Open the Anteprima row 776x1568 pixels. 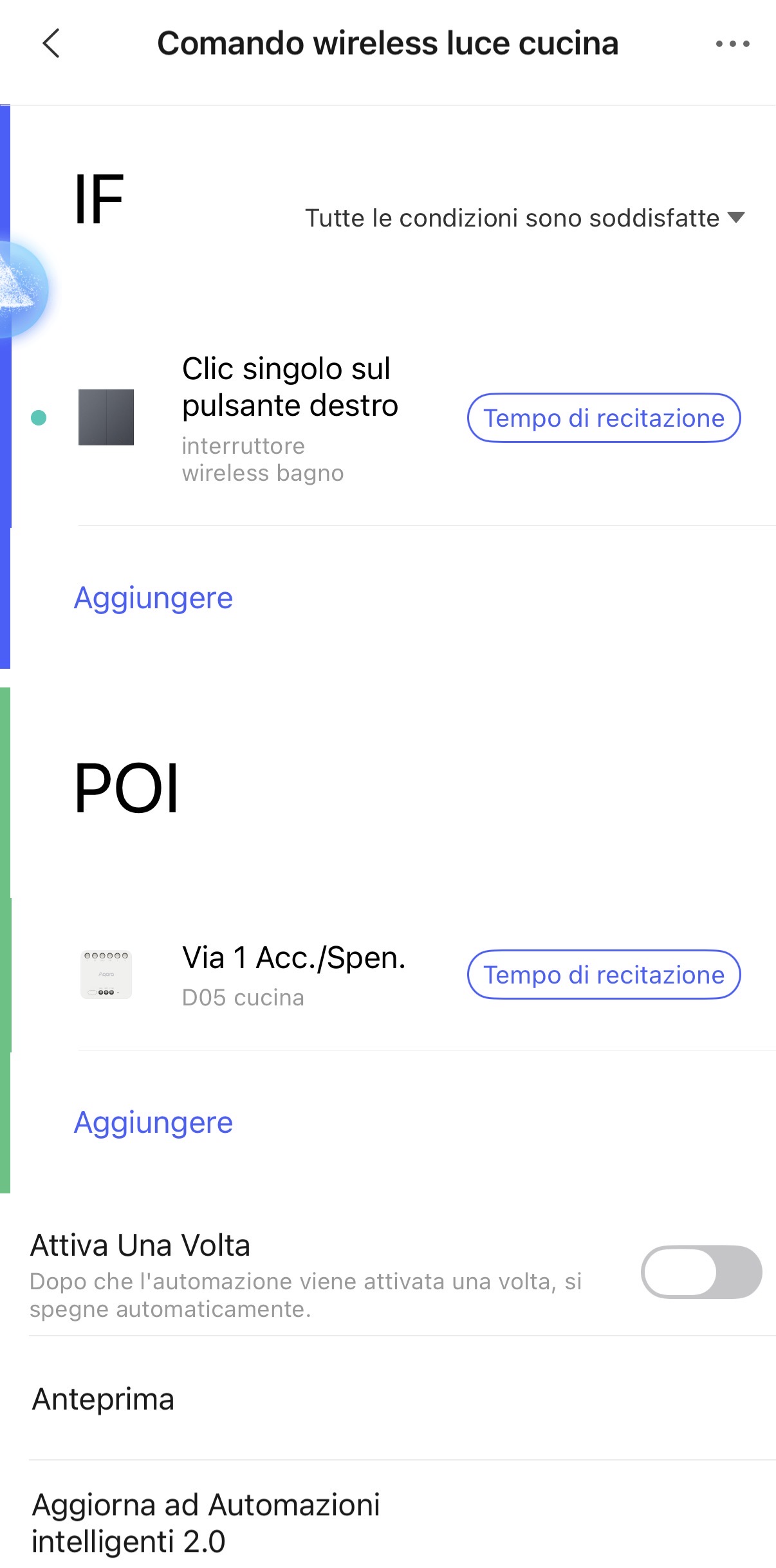pyautogui.click(x=103, y=1399)
